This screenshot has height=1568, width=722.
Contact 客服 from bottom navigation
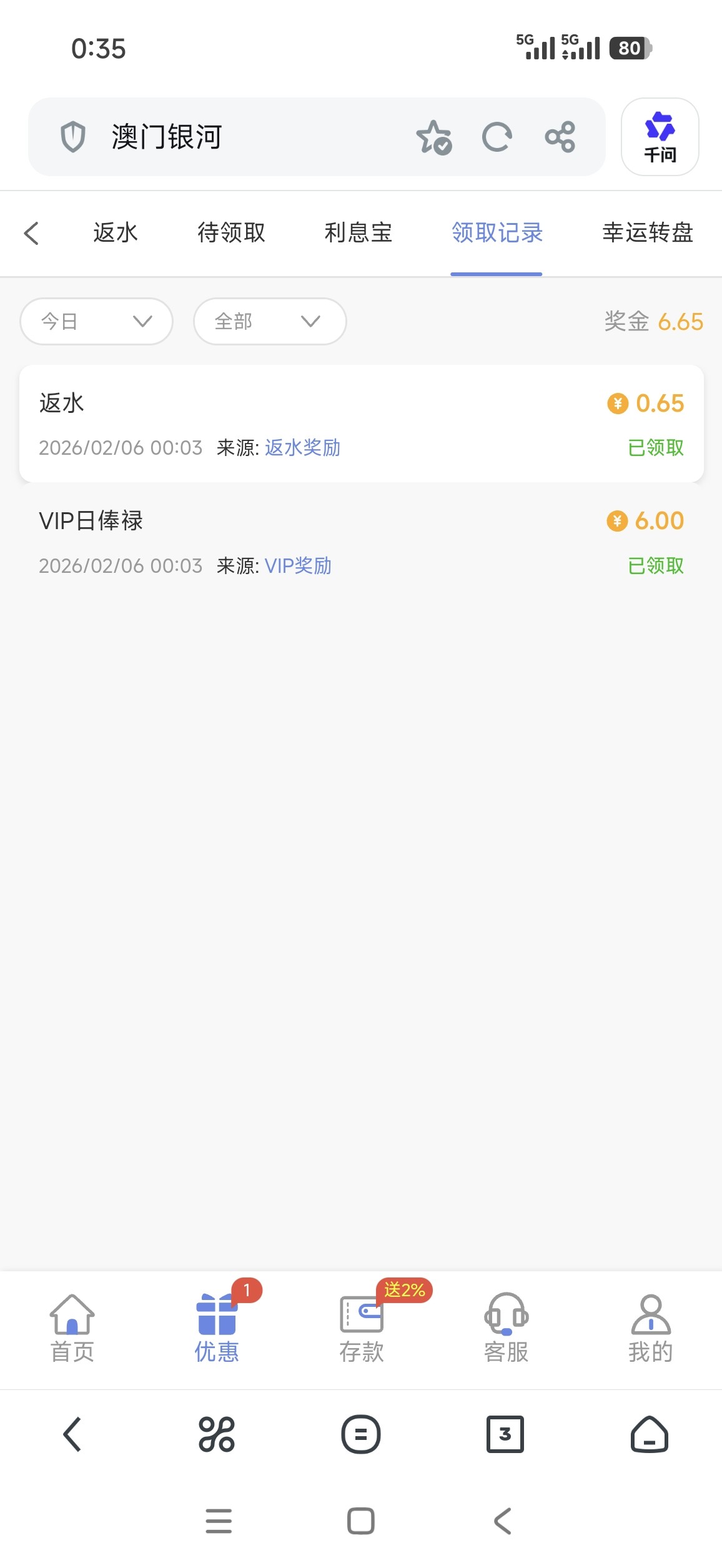506,1327
